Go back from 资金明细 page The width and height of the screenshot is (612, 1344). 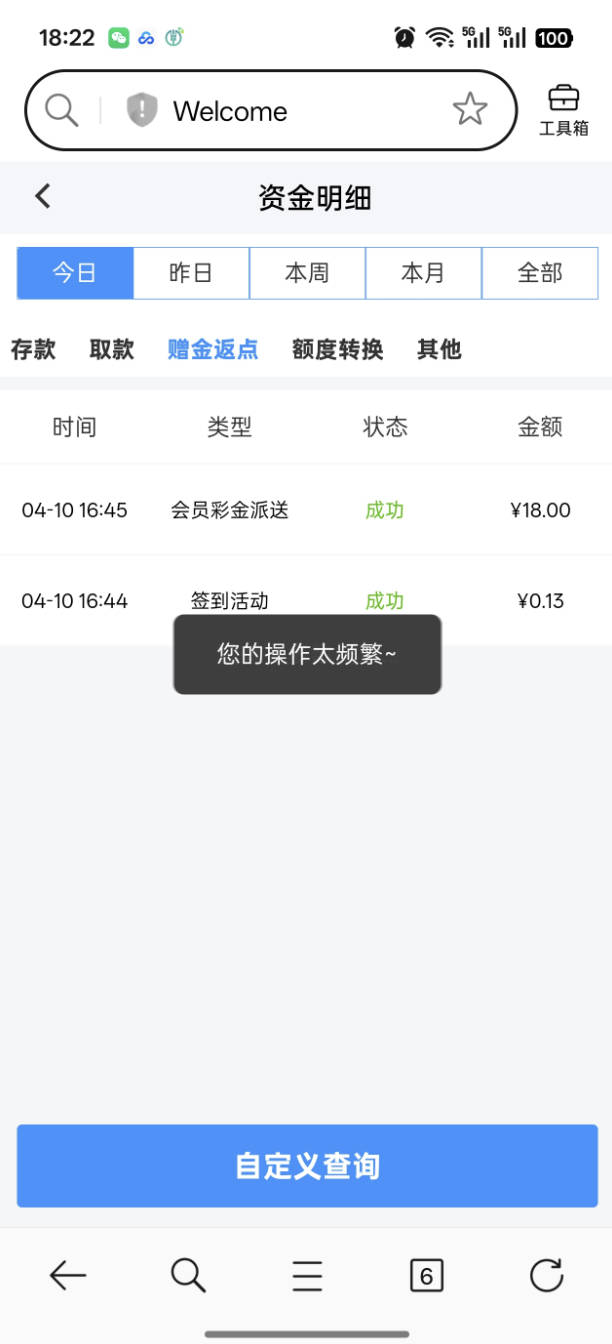pos(43,196)
